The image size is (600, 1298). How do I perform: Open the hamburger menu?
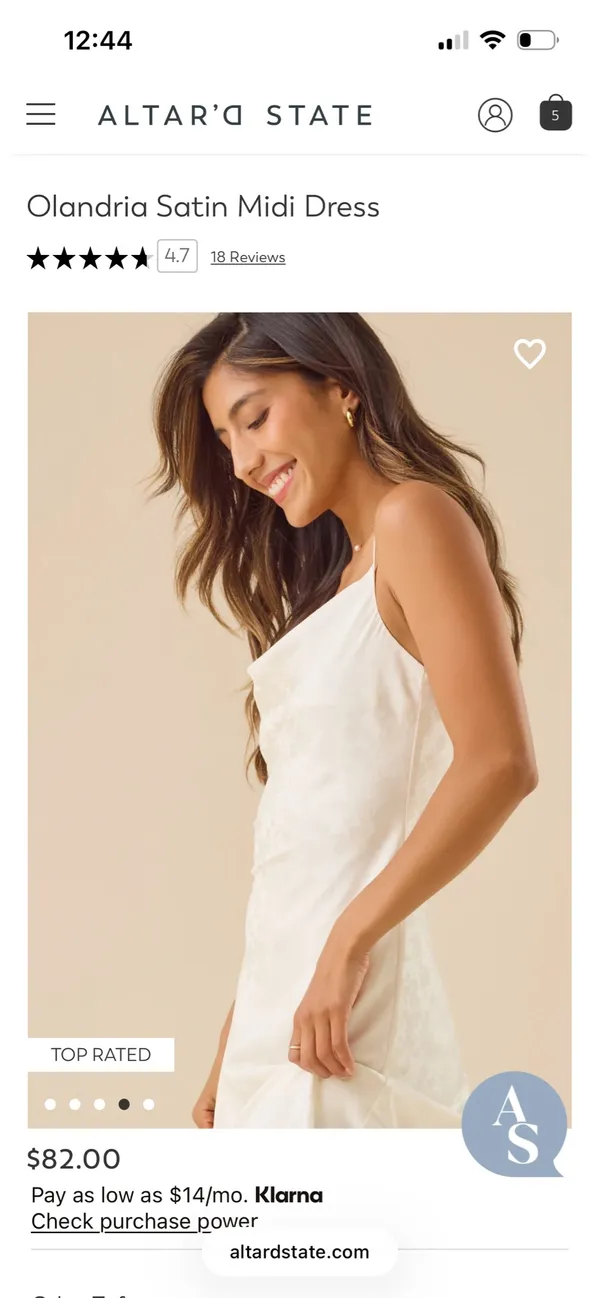pyautogui.click(x=41, y=114)
